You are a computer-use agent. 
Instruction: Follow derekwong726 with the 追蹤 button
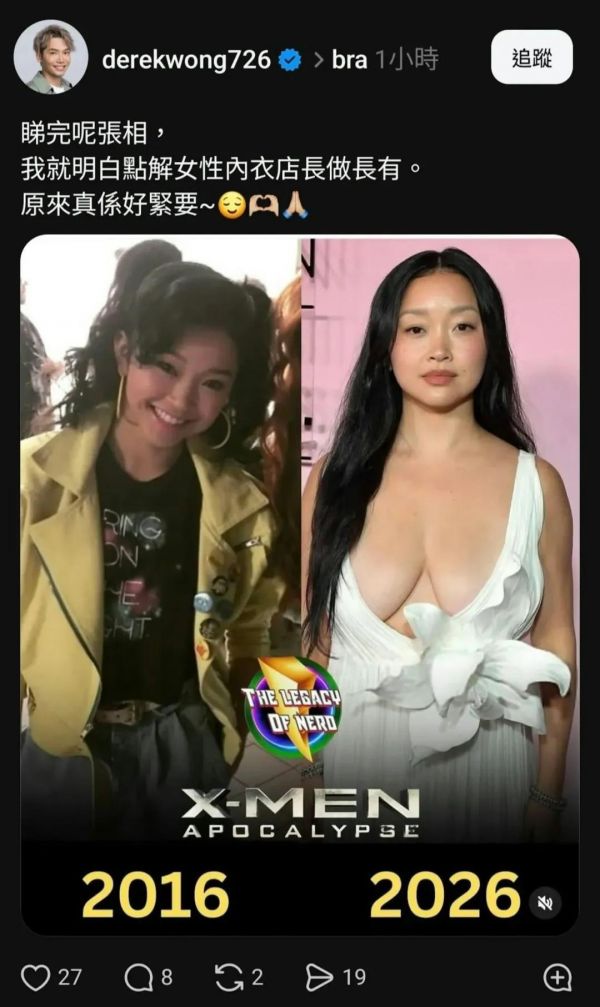click(x=531, y=58)
